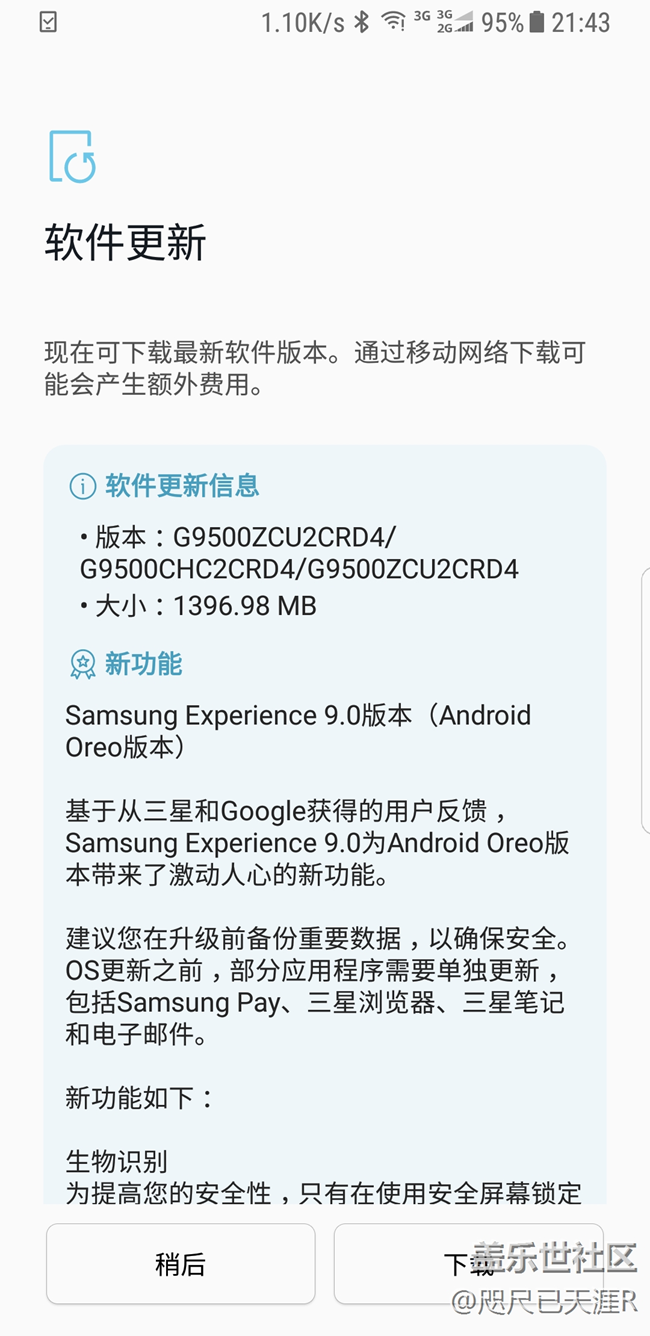
Task: Tap 下载 to download the update
Action: (468, 1264)
